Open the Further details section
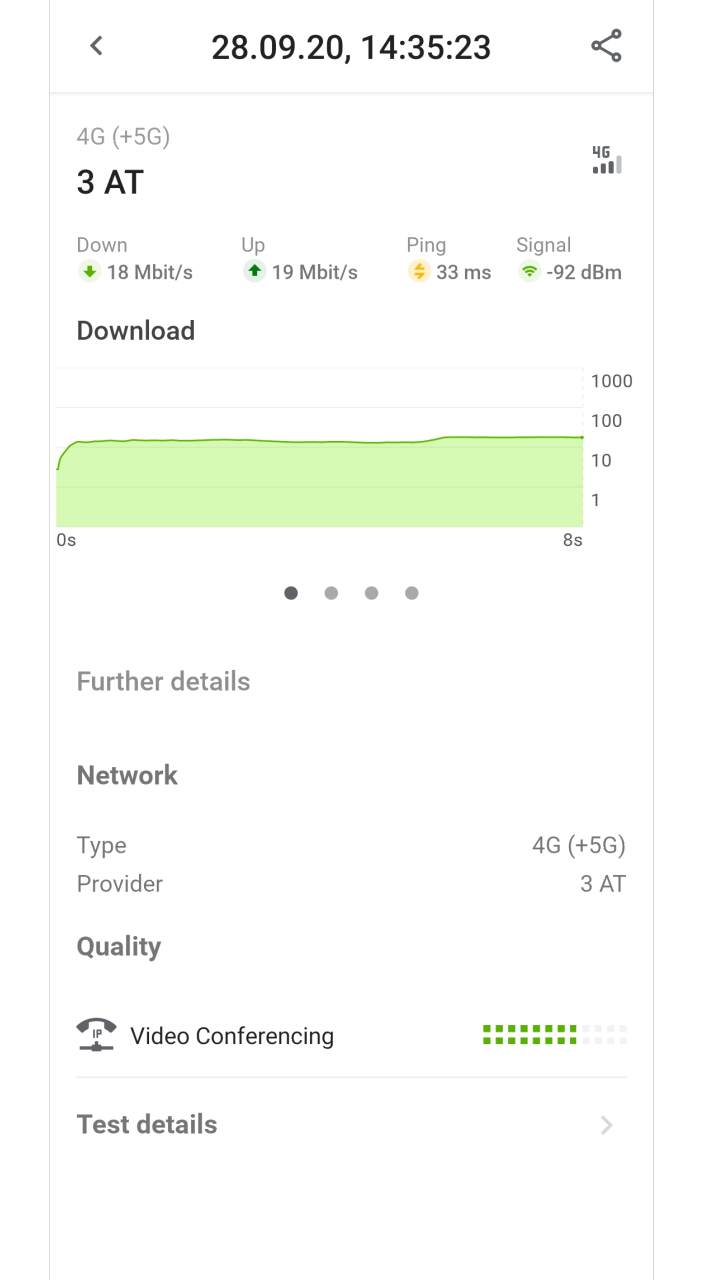The height and width of the screenshot is (1280, 720). [x=163, y=681]
